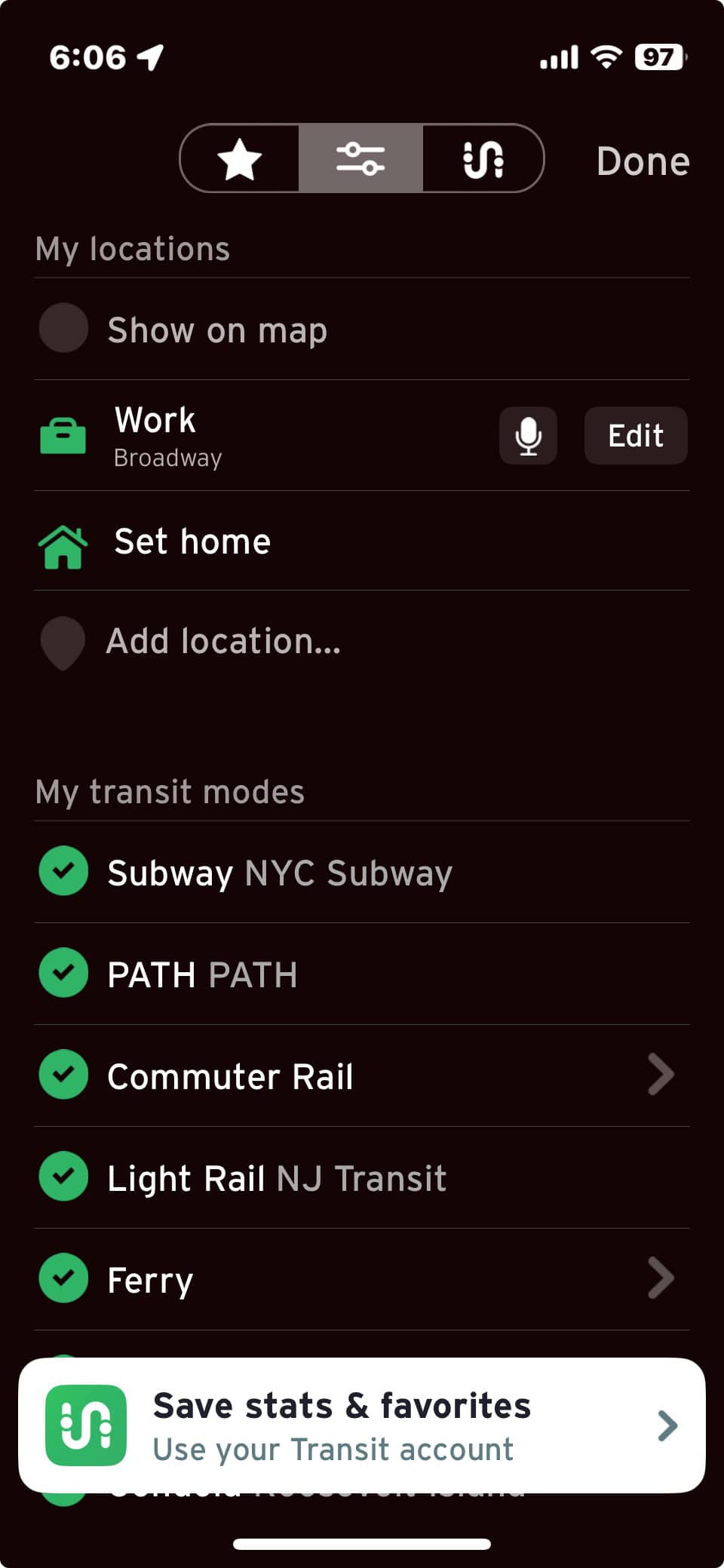The width and height of the screenshot is (724, 1568).
Task: Uncheck the PATH transit mode
Action: coord(63,973)
